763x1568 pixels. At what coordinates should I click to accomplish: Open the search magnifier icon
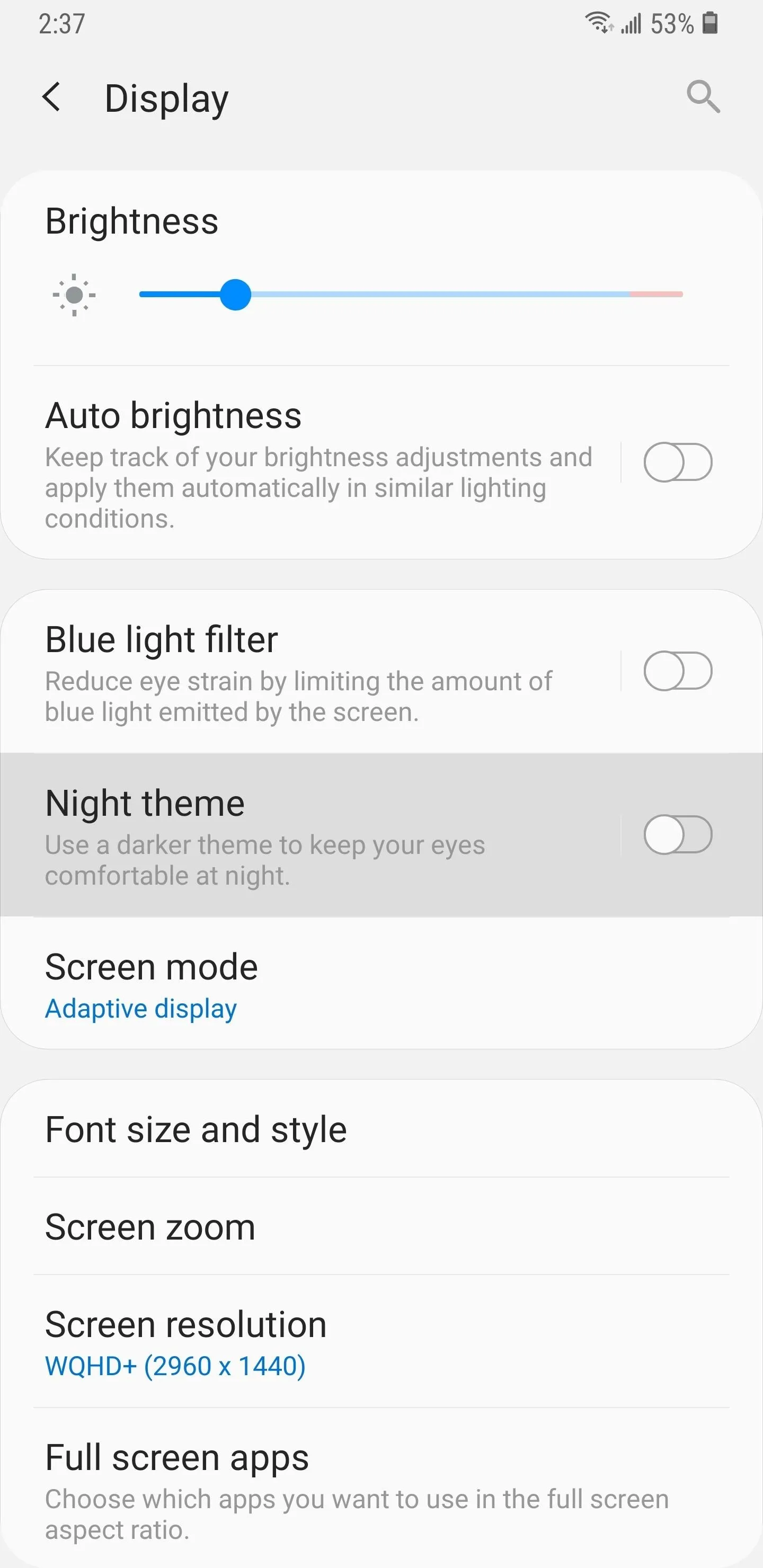pos(703,97)
